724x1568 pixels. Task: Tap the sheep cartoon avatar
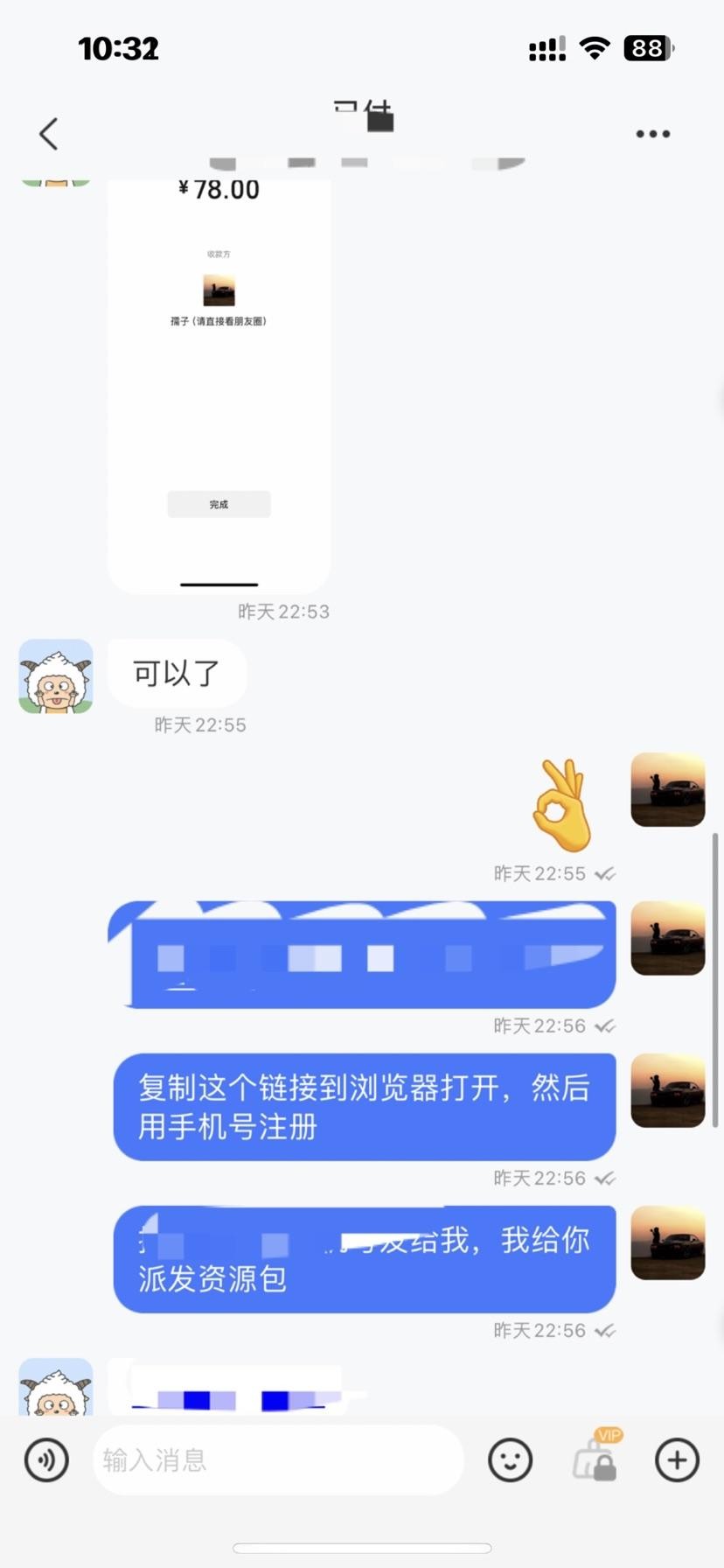55,675
